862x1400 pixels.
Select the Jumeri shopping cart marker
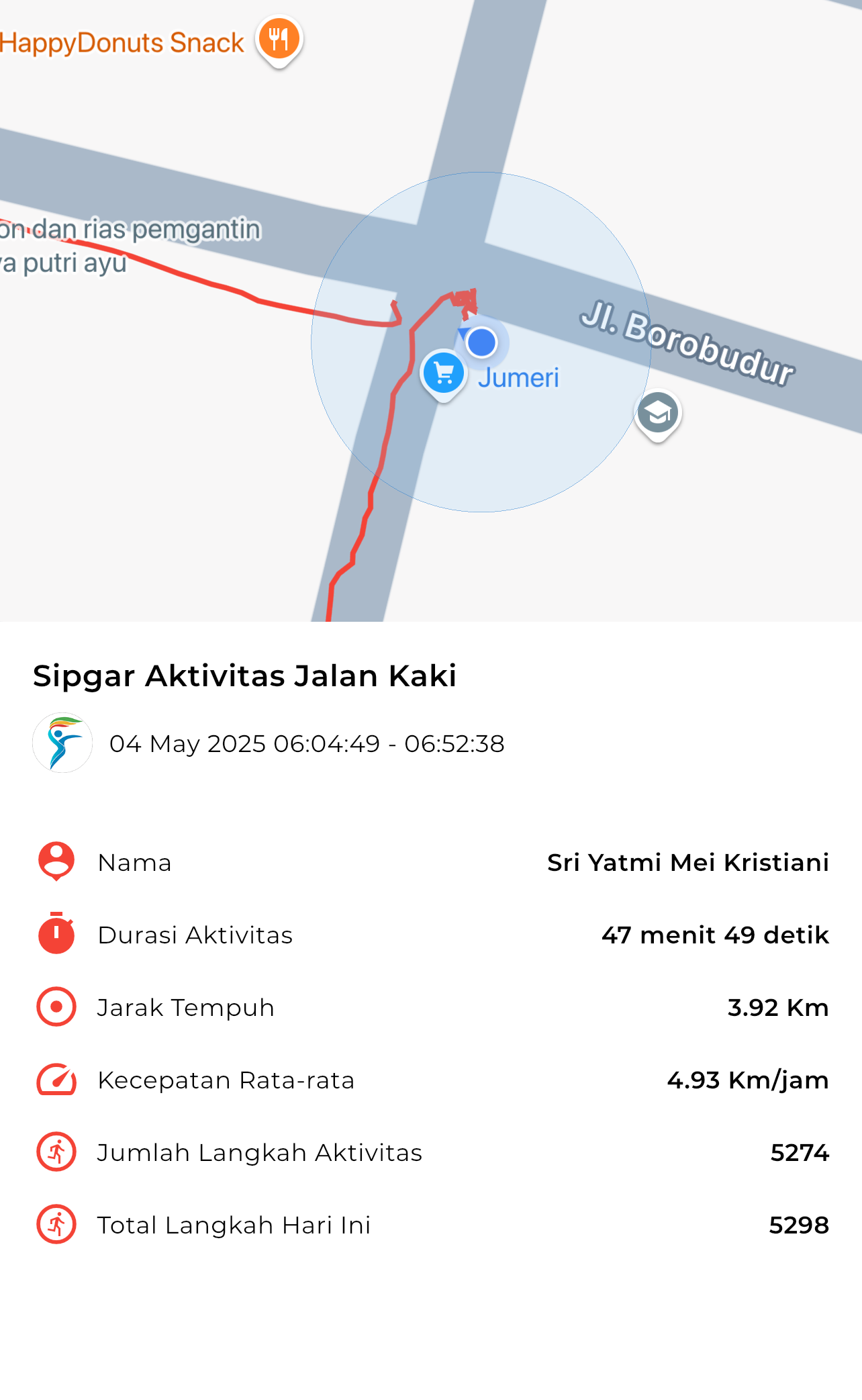pyautogui.click(x=443, y=375)
